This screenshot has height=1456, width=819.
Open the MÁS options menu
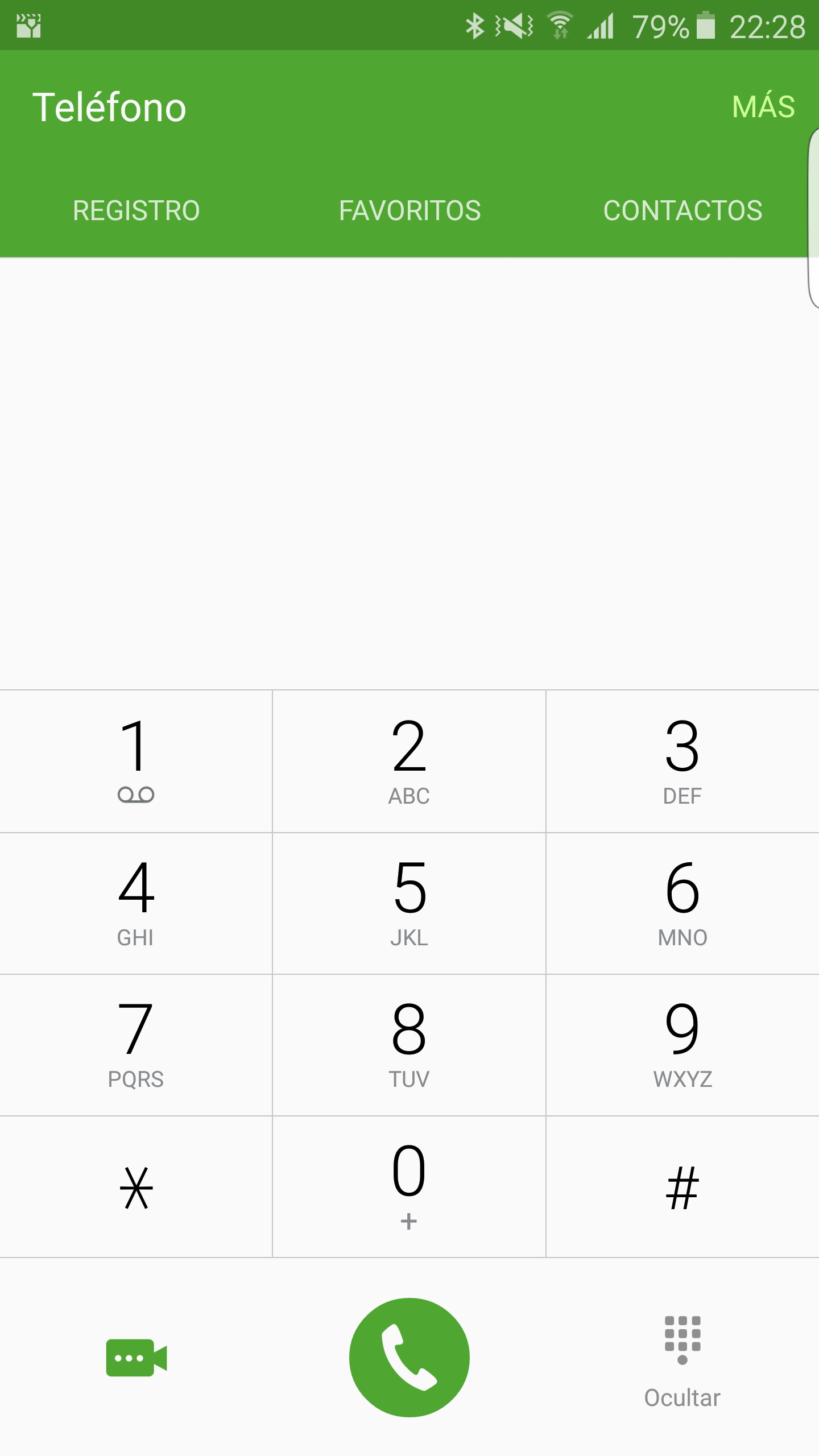[x=763, y=106]
